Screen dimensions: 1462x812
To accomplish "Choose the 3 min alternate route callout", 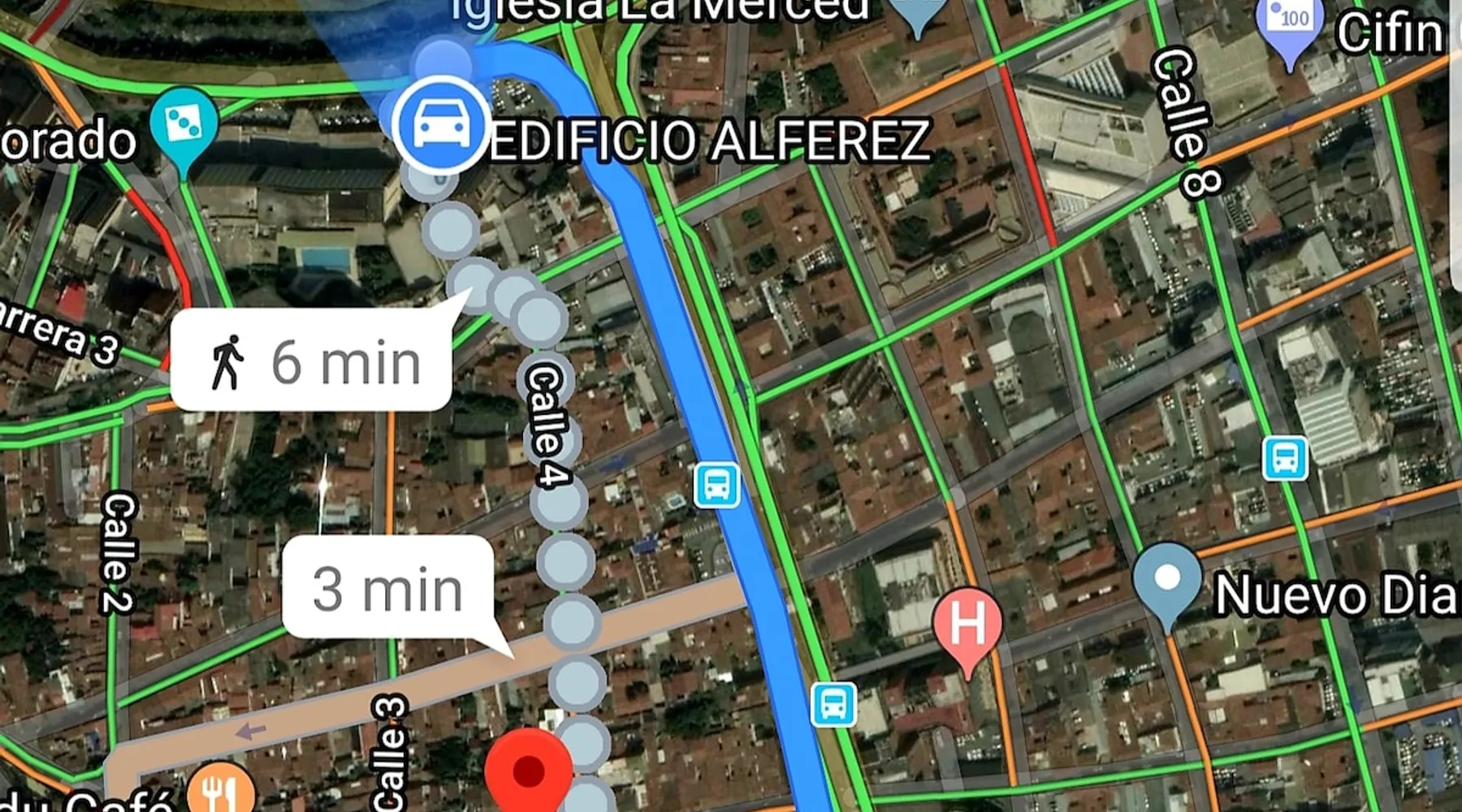I will coord(387,588).
